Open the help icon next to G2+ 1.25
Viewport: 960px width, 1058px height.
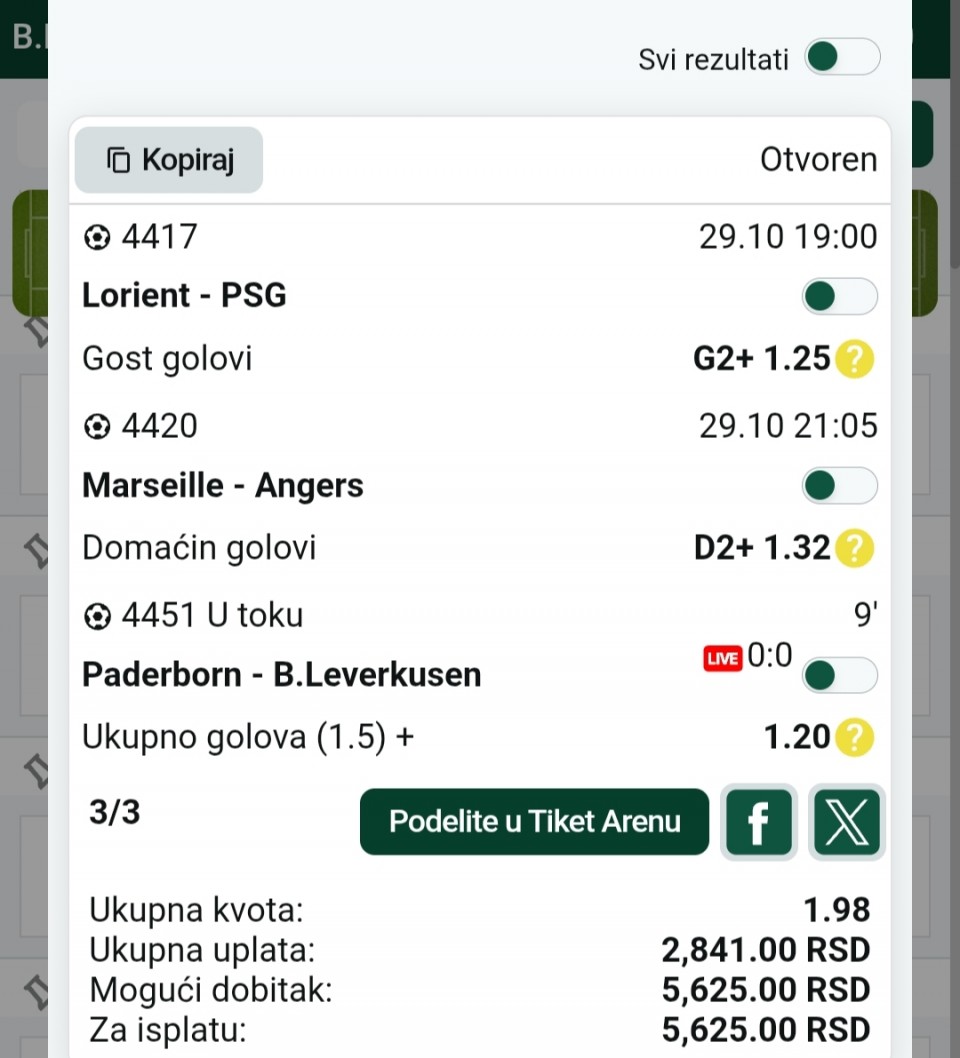click(x=855, y=358)
